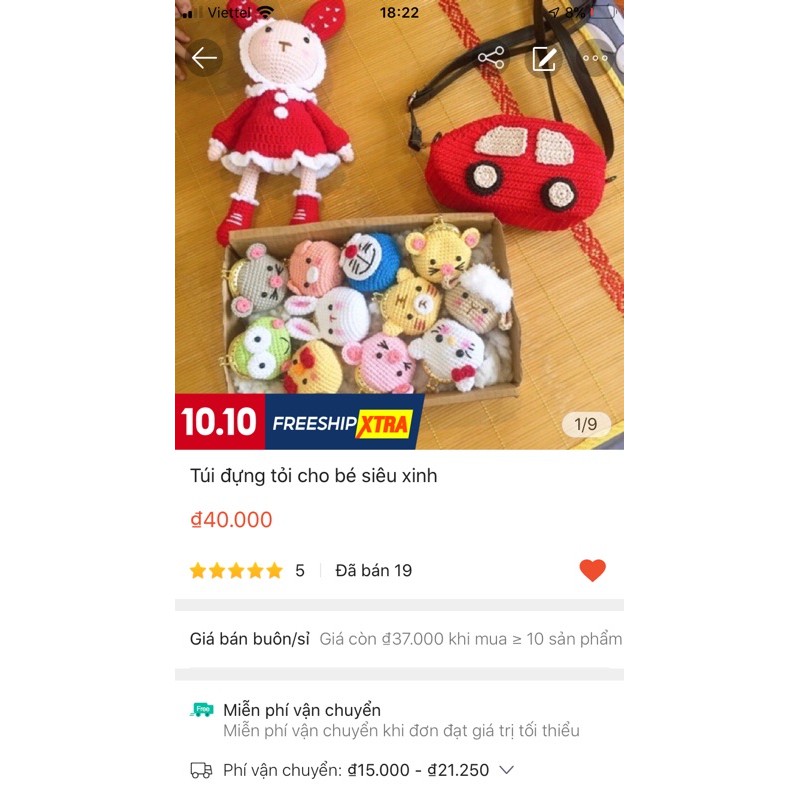Open the three-dot overflow menu
Viewport: 800px width, 800px height.
pos(596,58)
